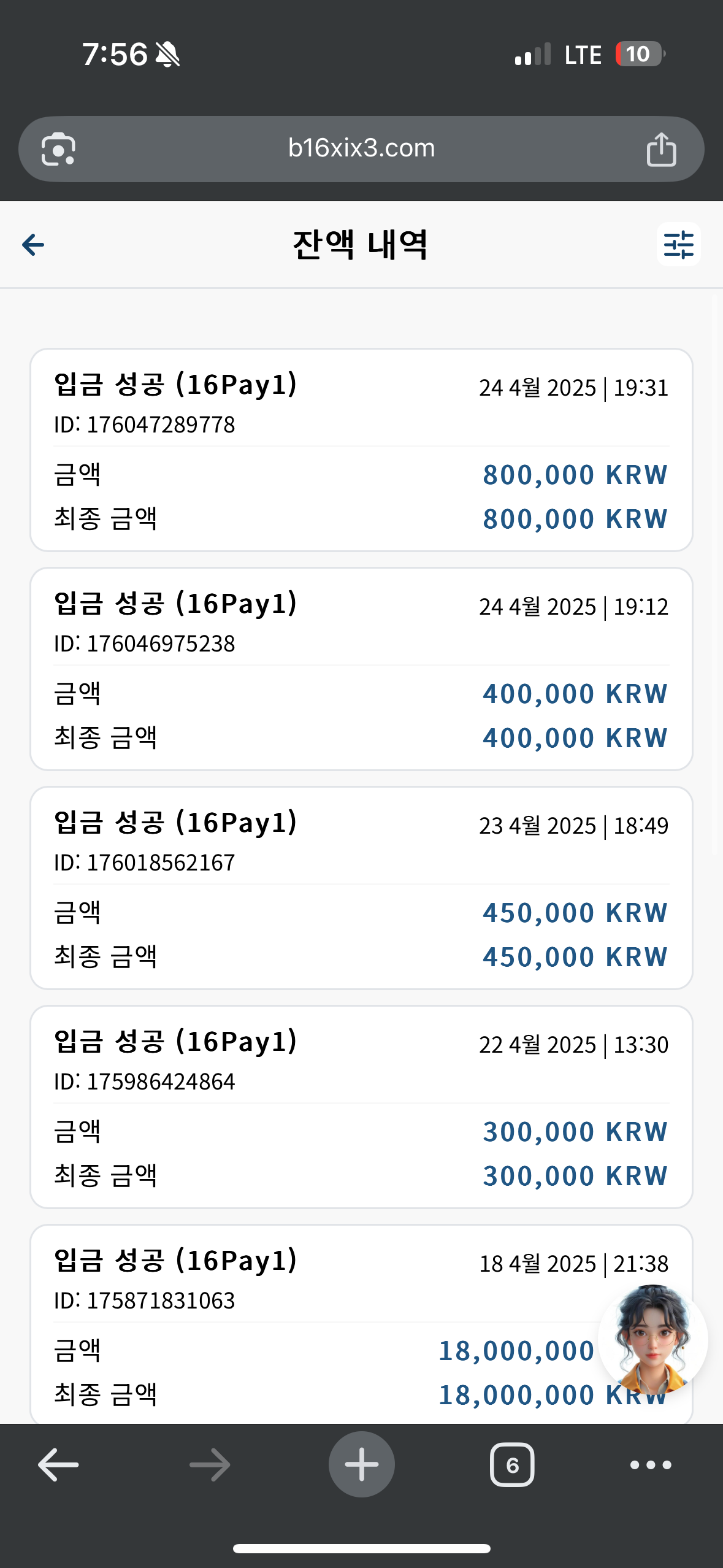The image size is (723, 1568).
Task: Share this page from the address bar
Action: (x=661, y=149)
